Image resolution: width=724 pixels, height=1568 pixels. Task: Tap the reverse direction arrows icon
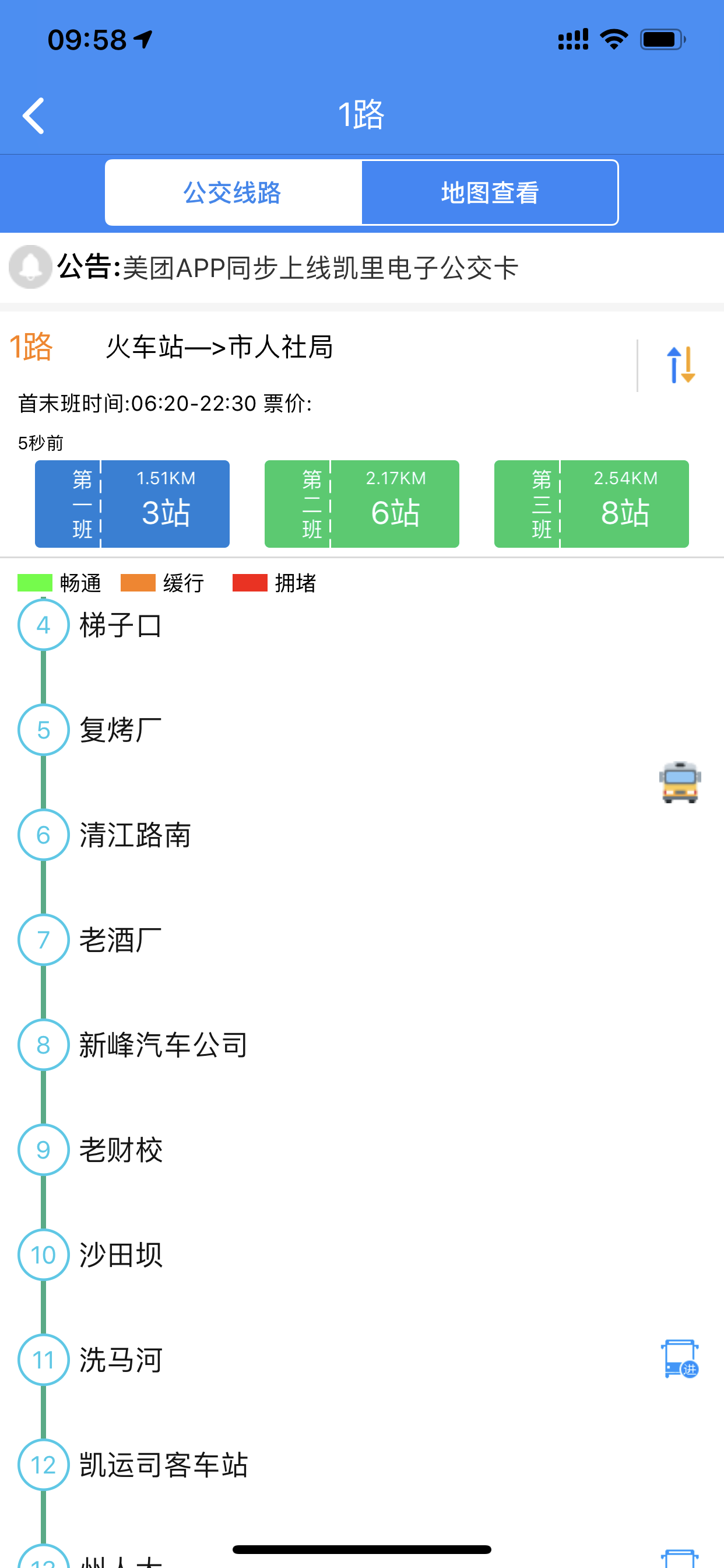tap(681, 363)
